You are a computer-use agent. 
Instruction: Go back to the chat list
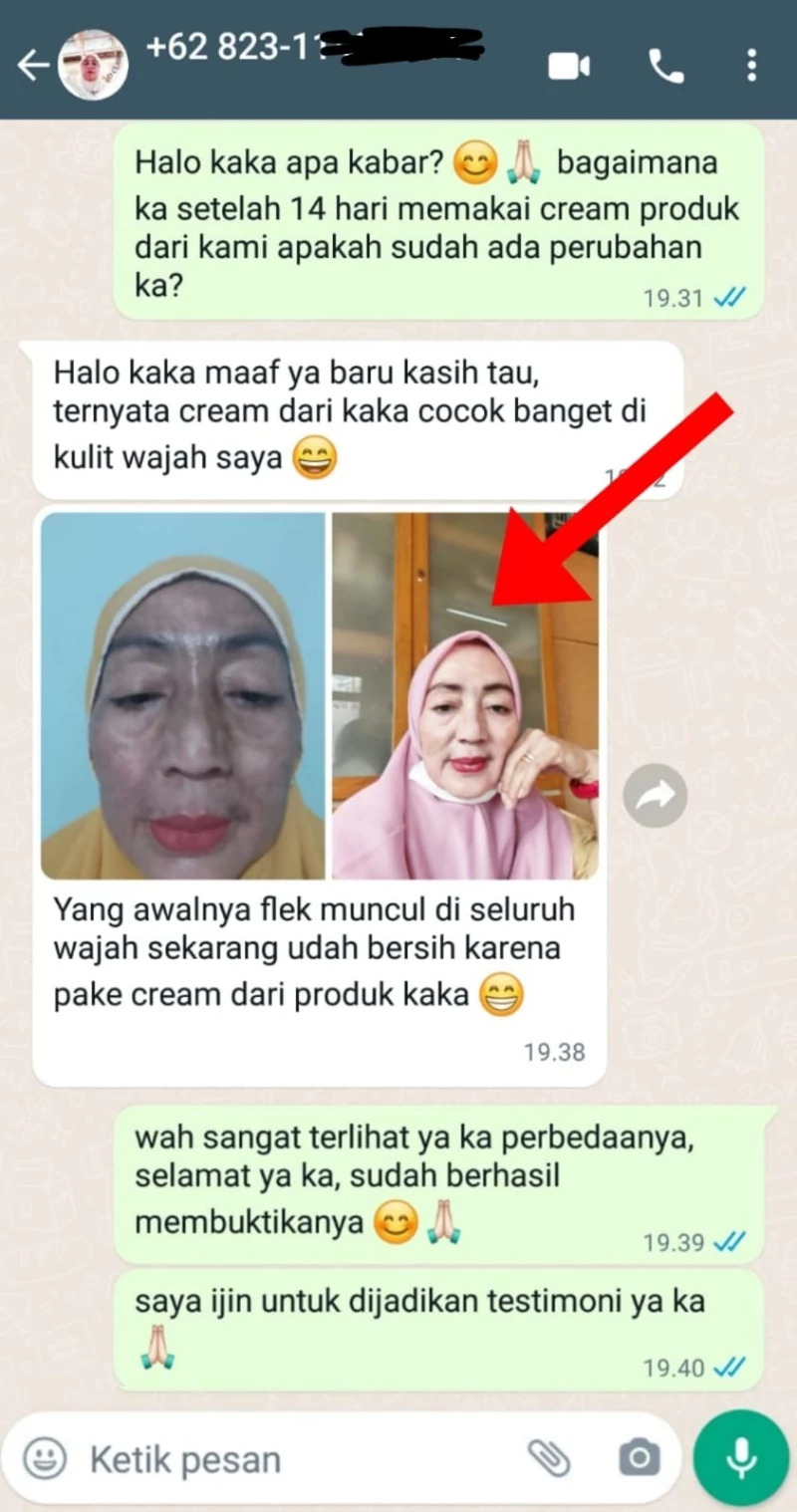point(33,66)
